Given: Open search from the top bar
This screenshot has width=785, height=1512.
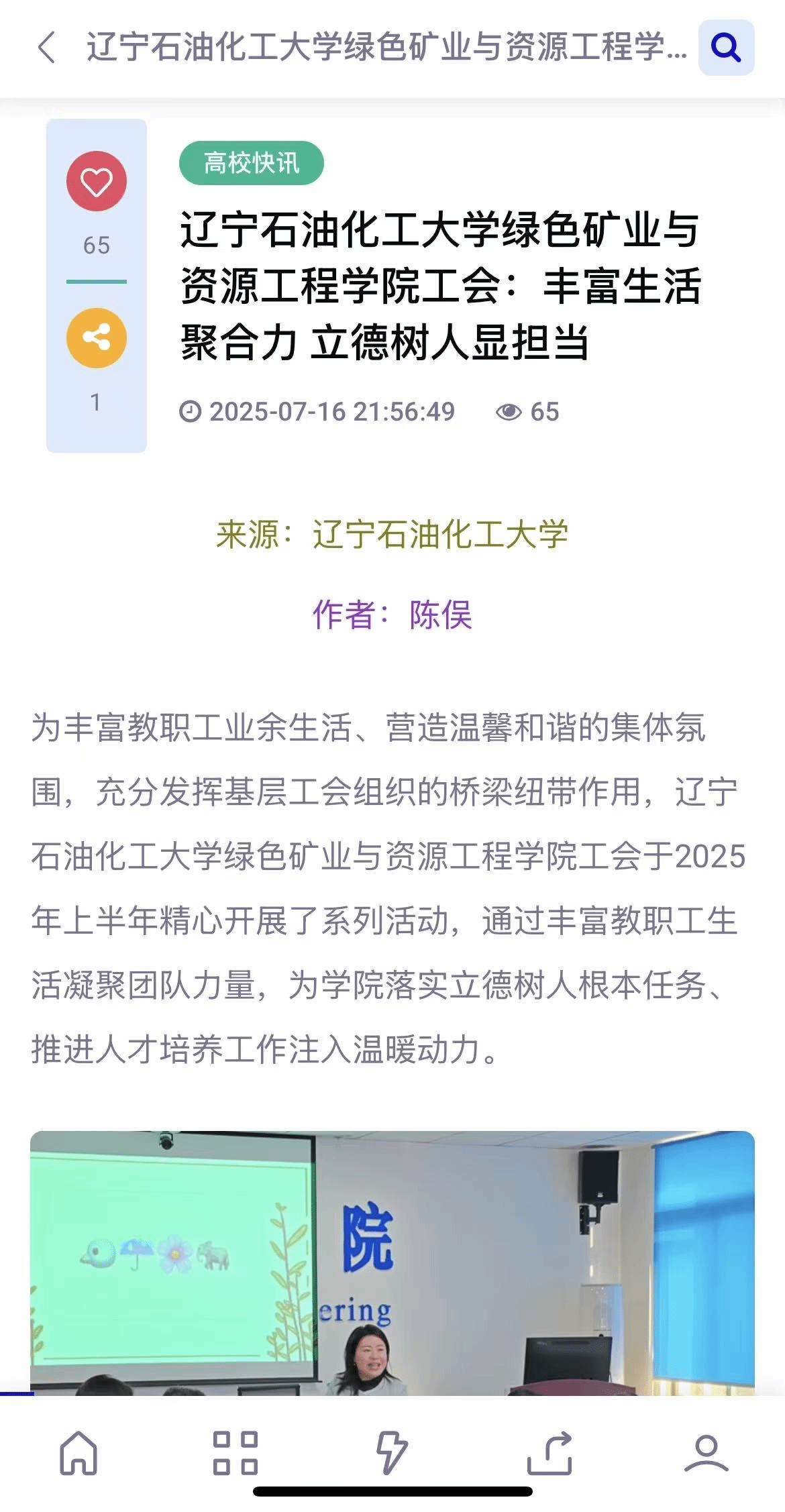Looking at the screenshot, I should (x=726, y=48).
